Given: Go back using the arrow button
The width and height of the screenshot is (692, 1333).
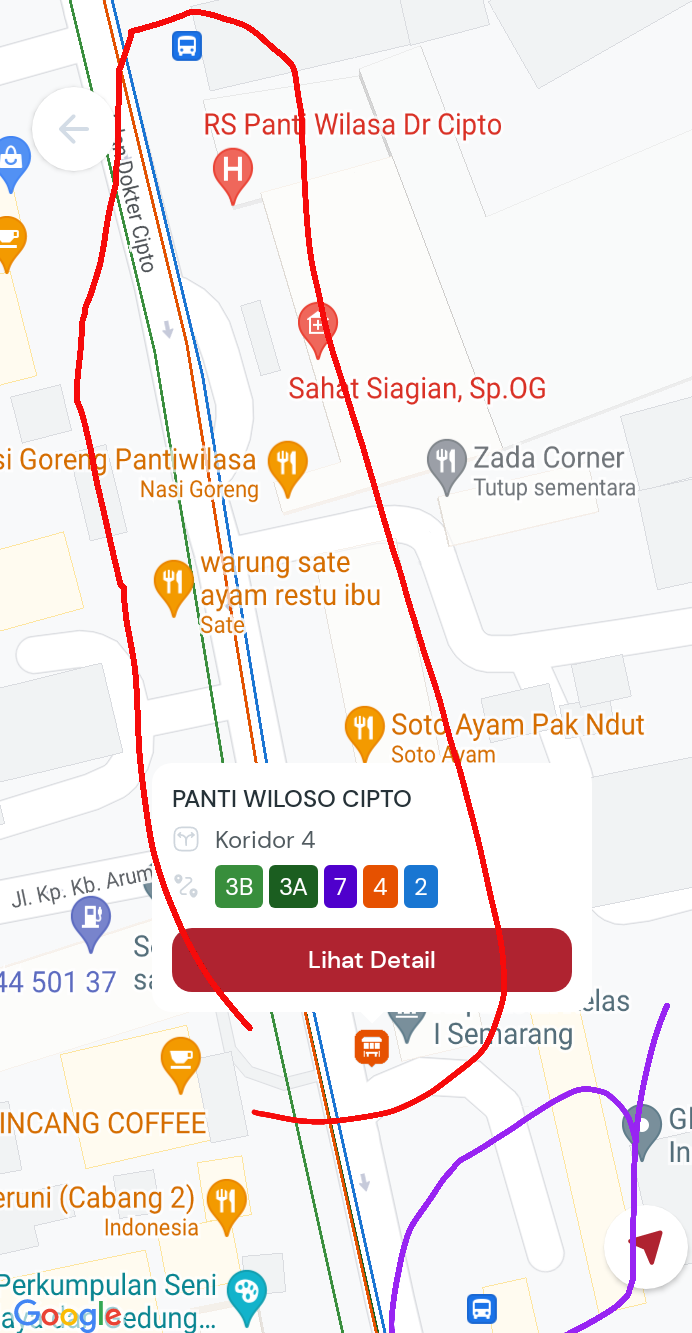Looking at the screenshot, I should [73, 129].
